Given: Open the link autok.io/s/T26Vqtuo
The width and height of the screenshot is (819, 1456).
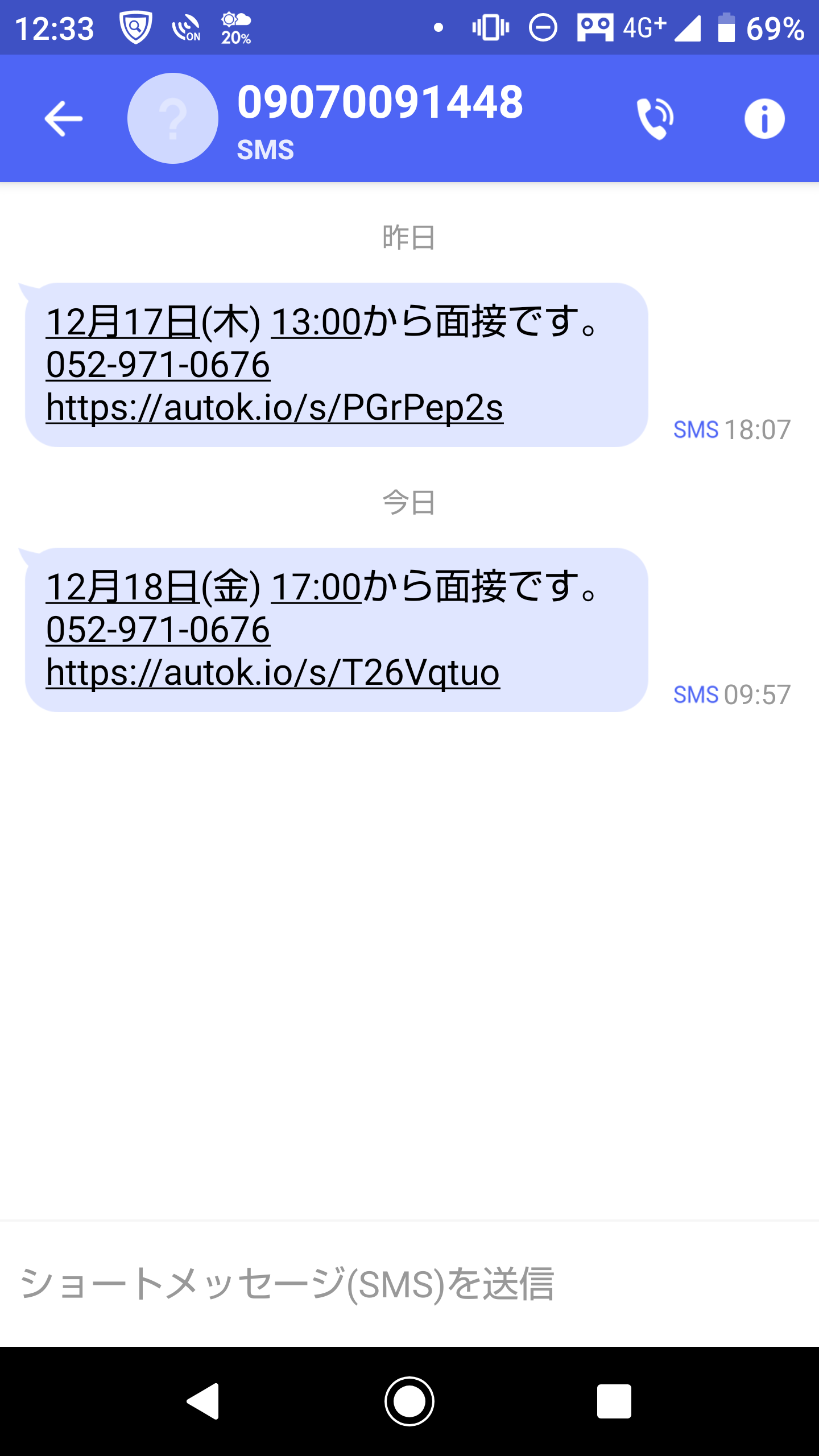Looking at the screenshot, I should tap(273, 672).
